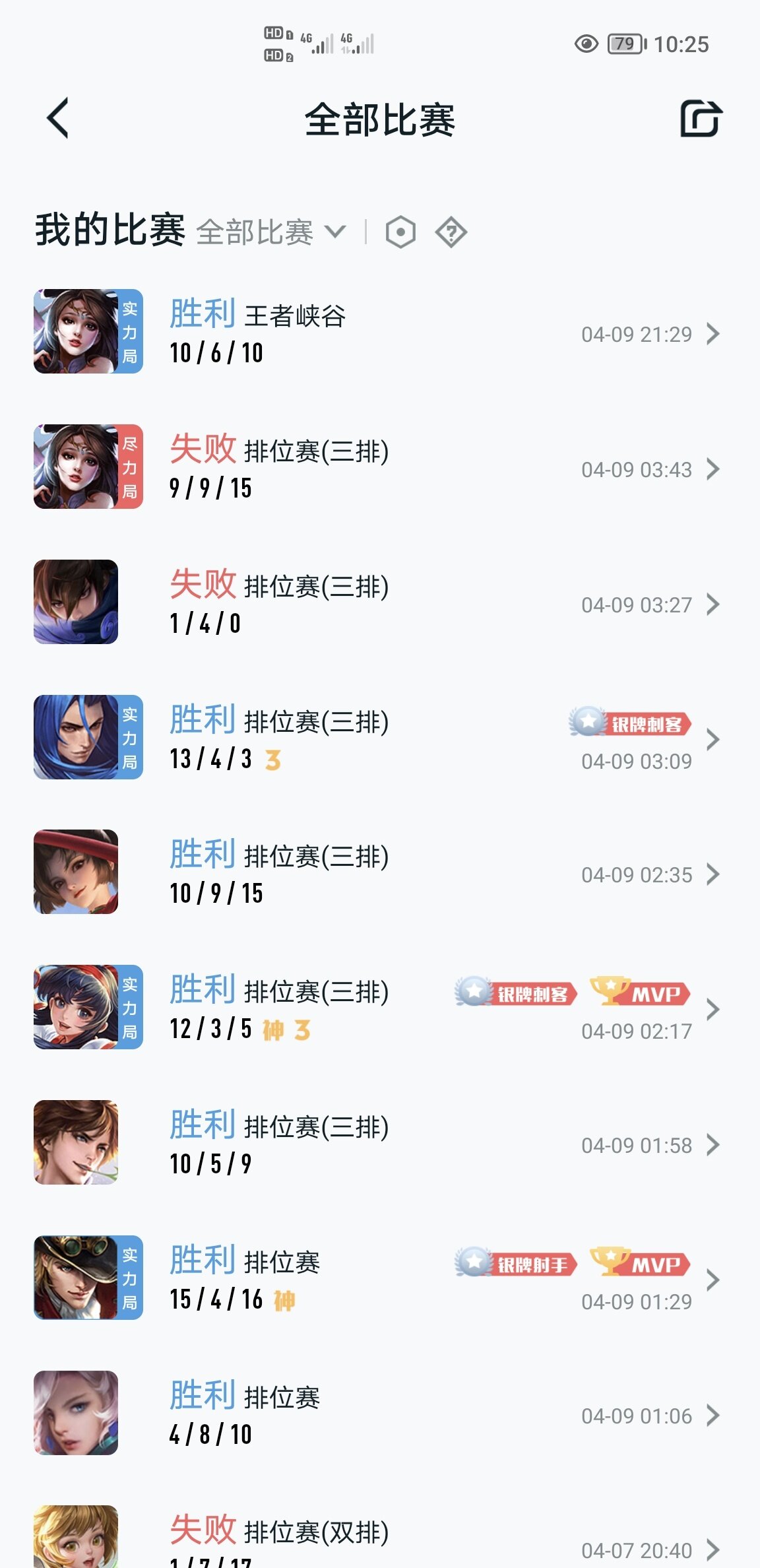Tap the share icon in the top bar
This screenshot has height=1568, width=760.
click(701, 119)
